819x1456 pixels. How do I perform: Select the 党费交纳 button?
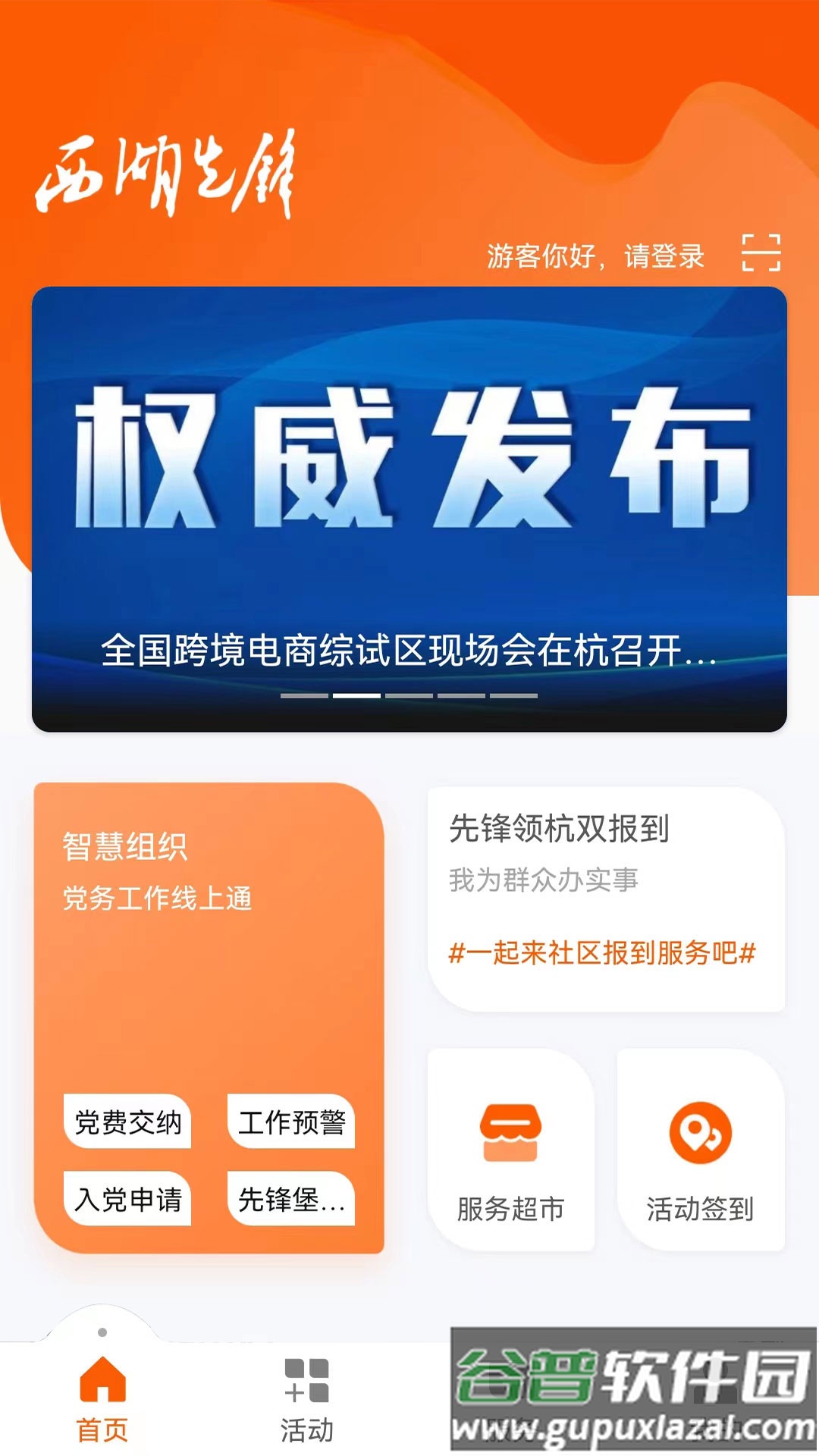coord(128,1122)
